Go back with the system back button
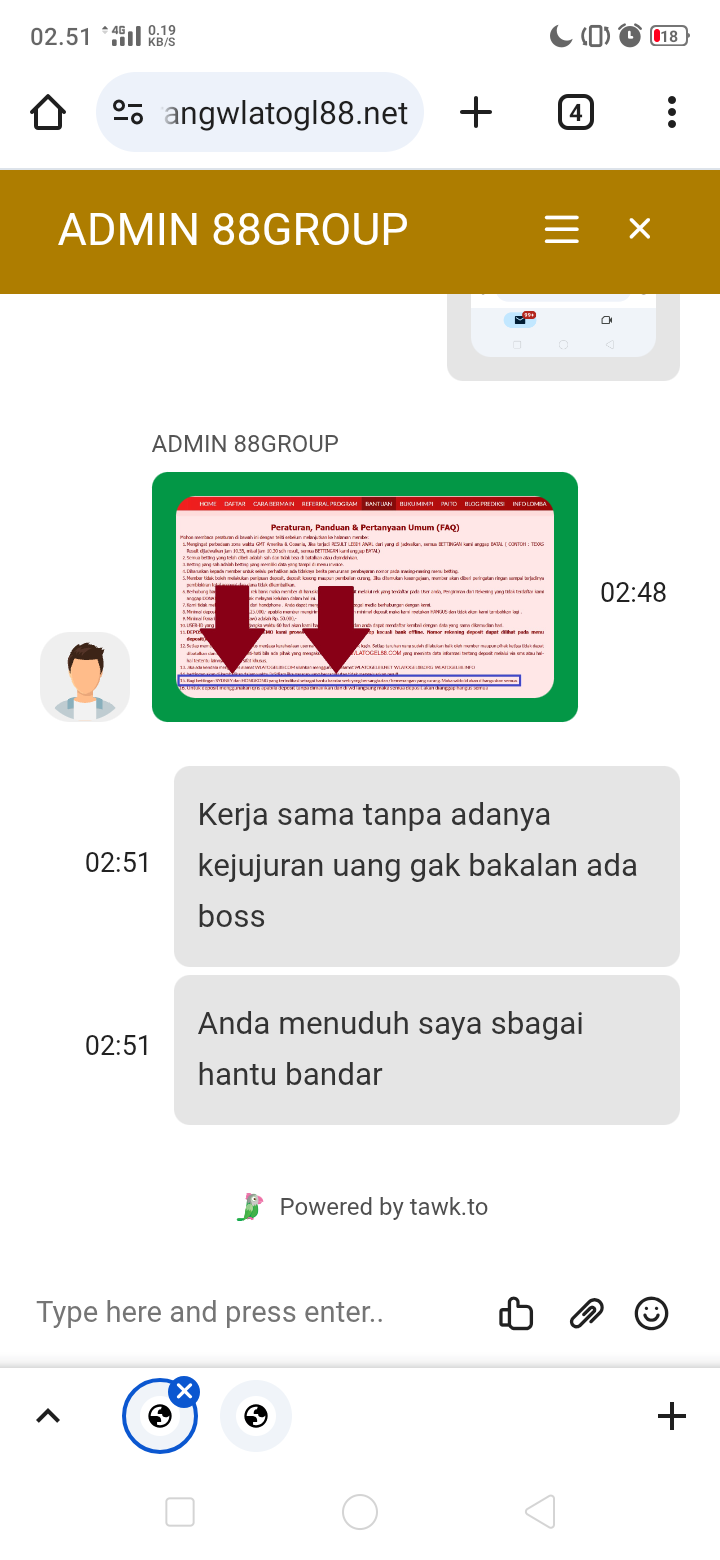 coord(540,1512)
